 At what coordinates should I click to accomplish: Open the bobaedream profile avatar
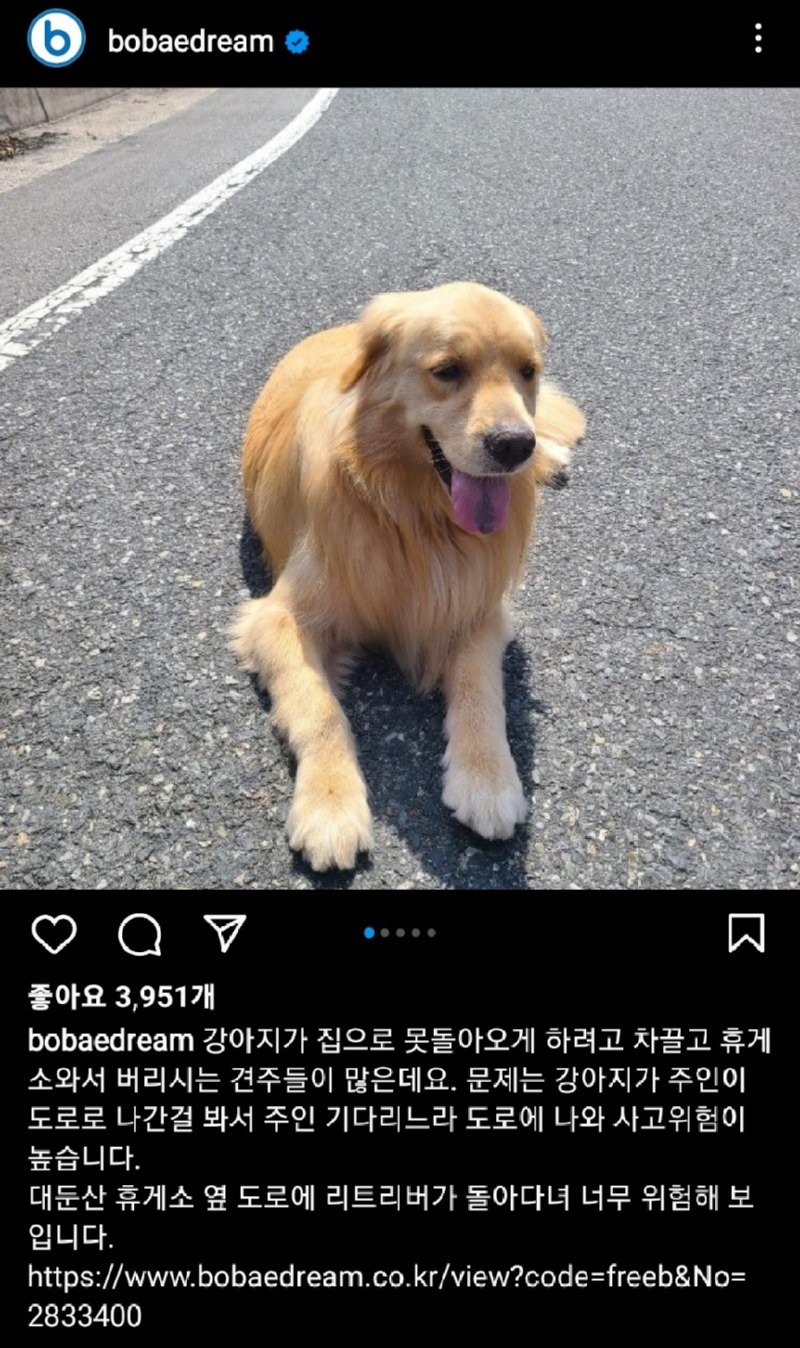(56, 39)
